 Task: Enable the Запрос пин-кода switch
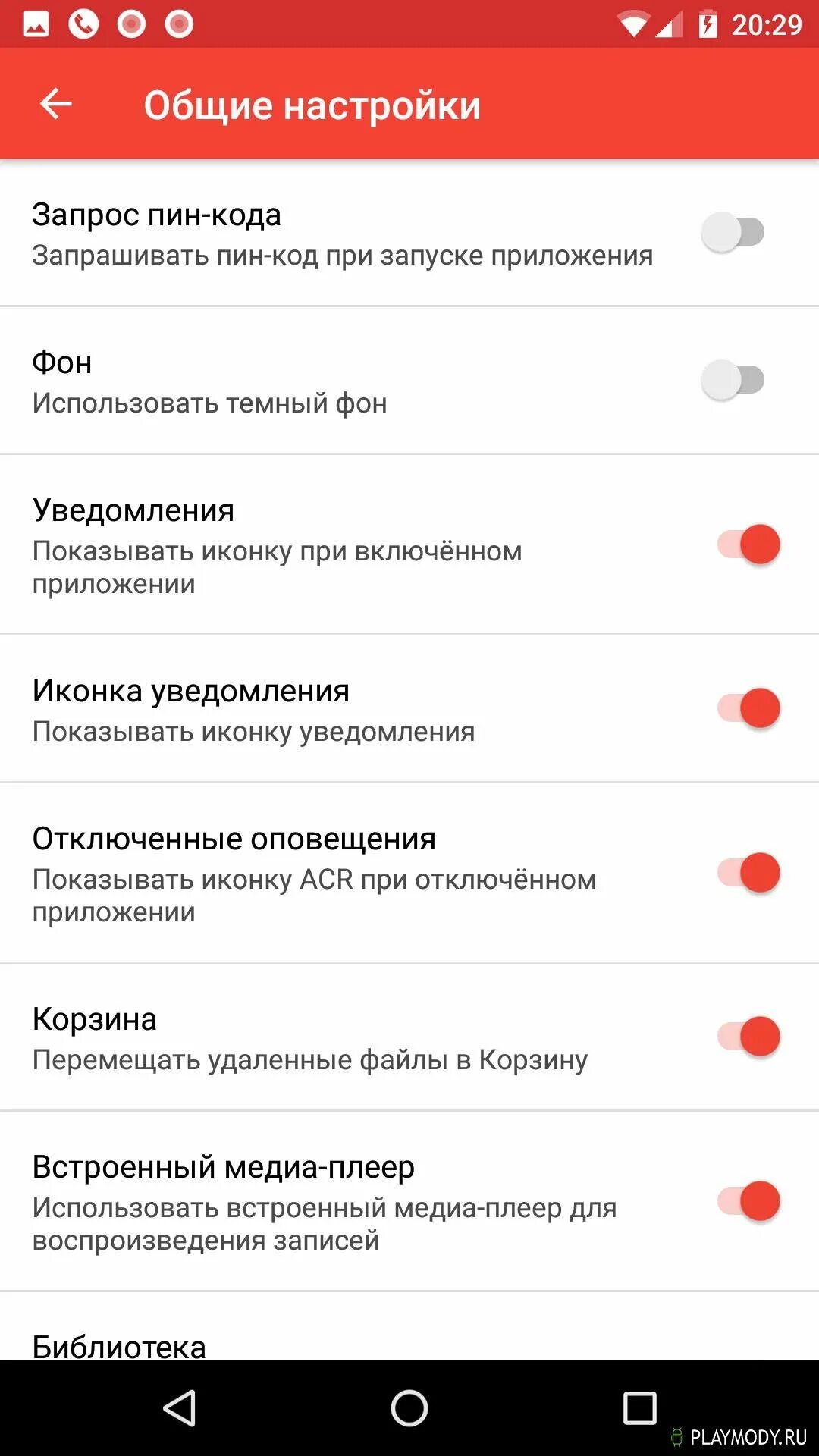(733, 232)
